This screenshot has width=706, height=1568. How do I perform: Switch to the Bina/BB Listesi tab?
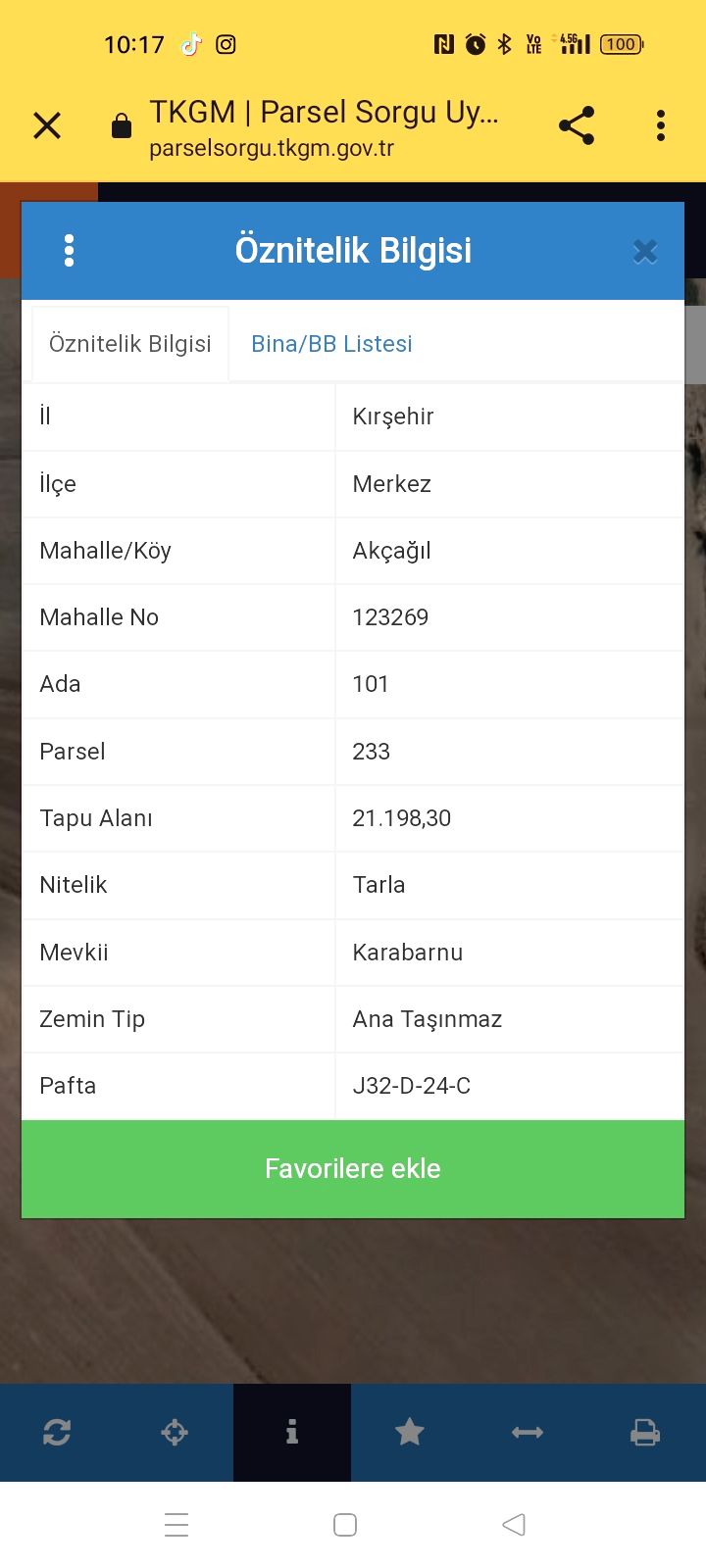331,344
